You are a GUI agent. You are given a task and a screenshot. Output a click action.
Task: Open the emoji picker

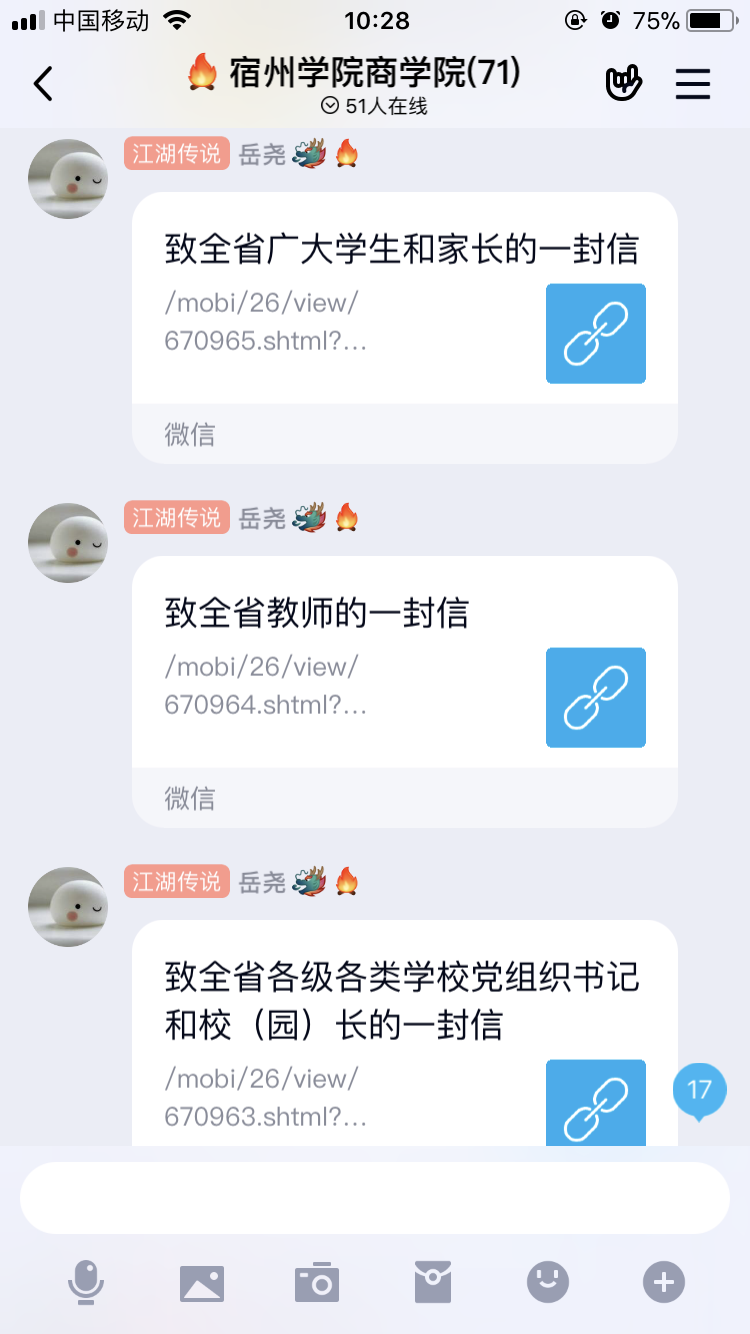(548, 1282)
